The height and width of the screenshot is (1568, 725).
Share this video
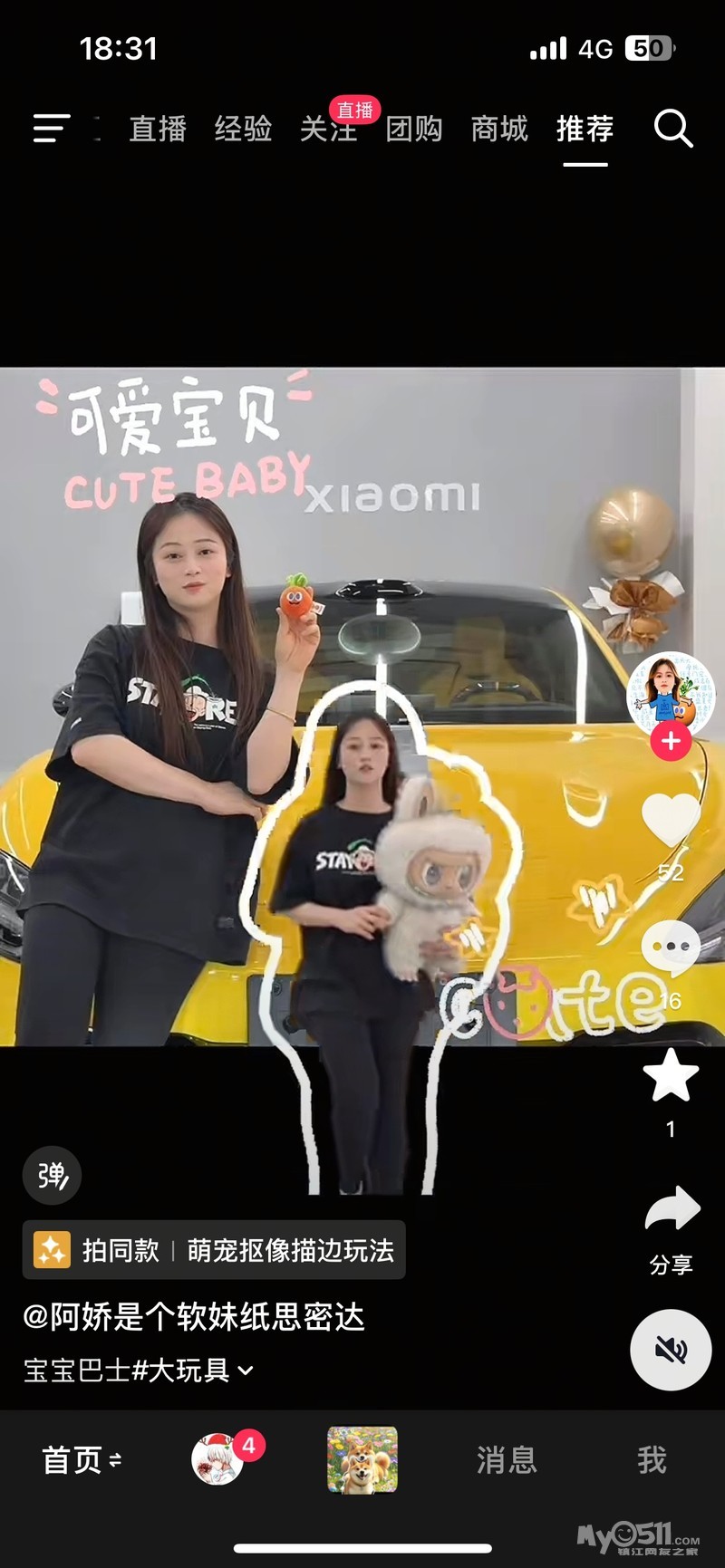pyautogui.click(x=672, y=1209)
